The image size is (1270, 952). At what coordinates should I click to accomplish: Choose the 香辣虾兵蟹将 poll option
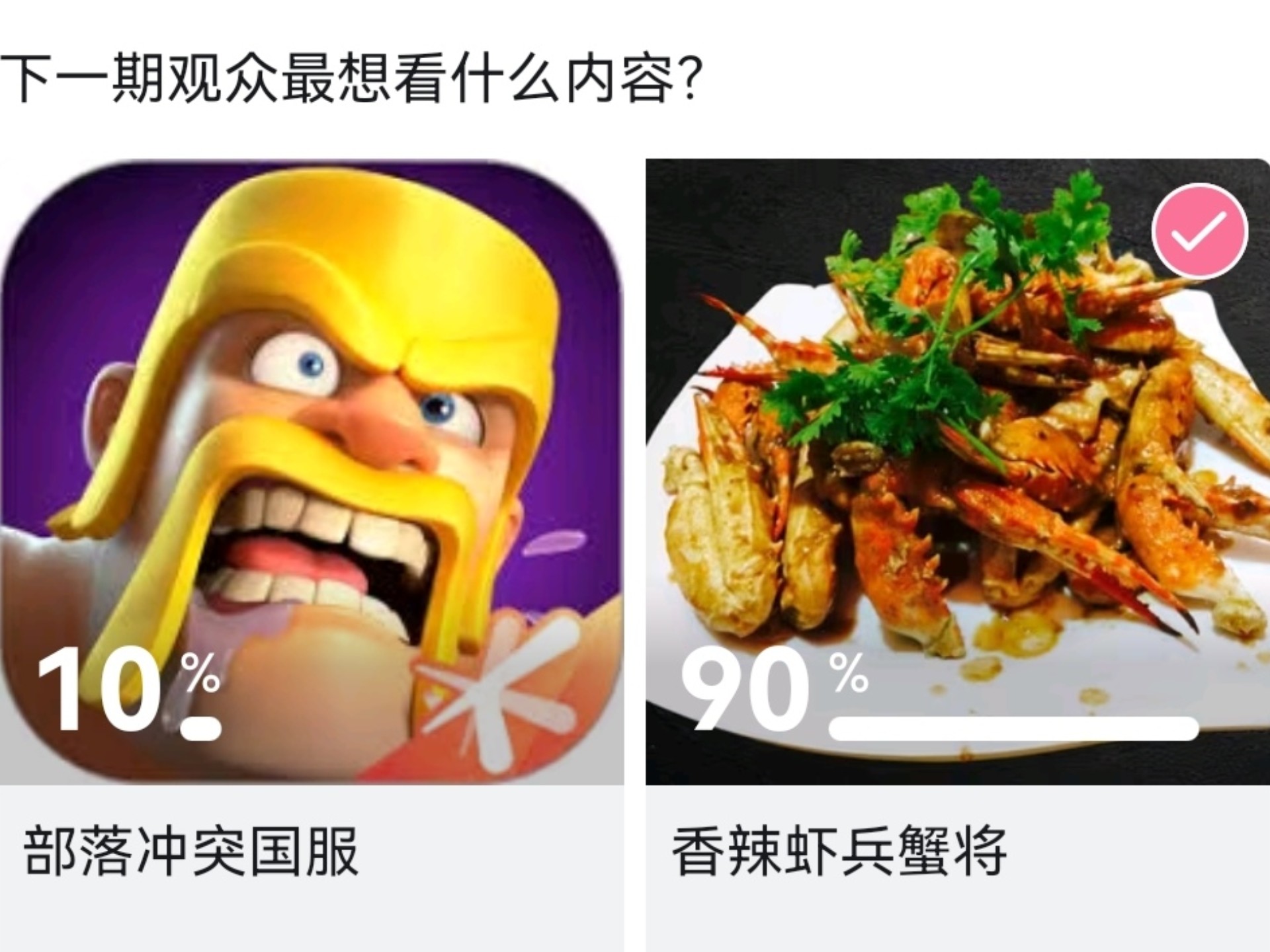[x=958, y=502]
